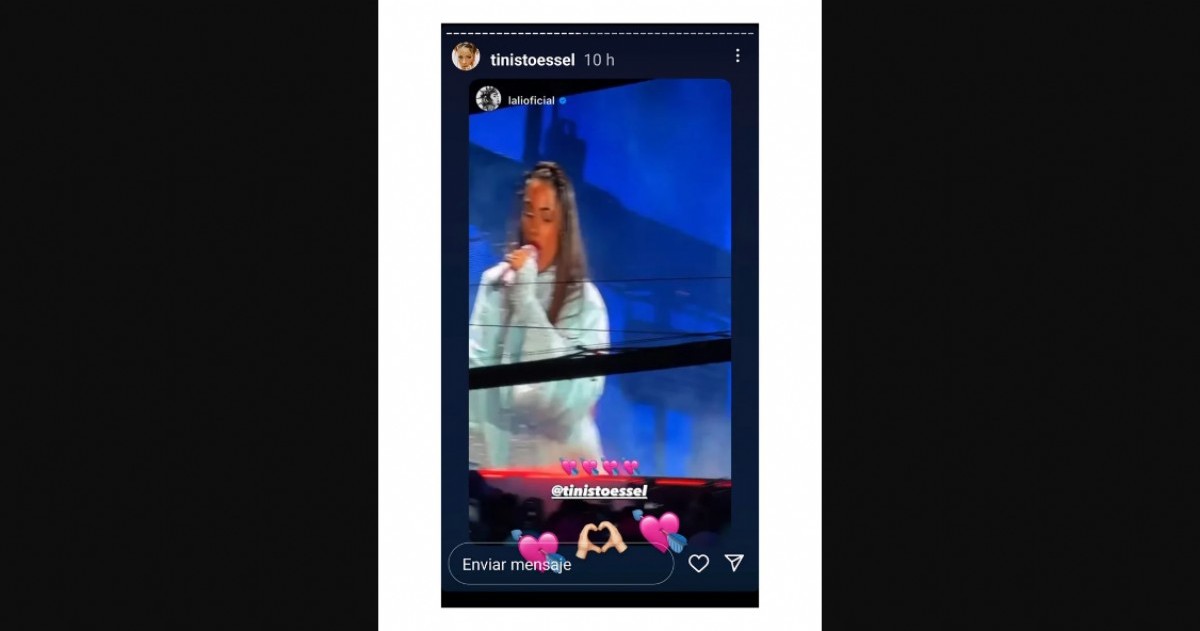Tap the tinistoessel username in the header
The height and width of the screenshot is (631, 1200).
click(x=532, y=60)
